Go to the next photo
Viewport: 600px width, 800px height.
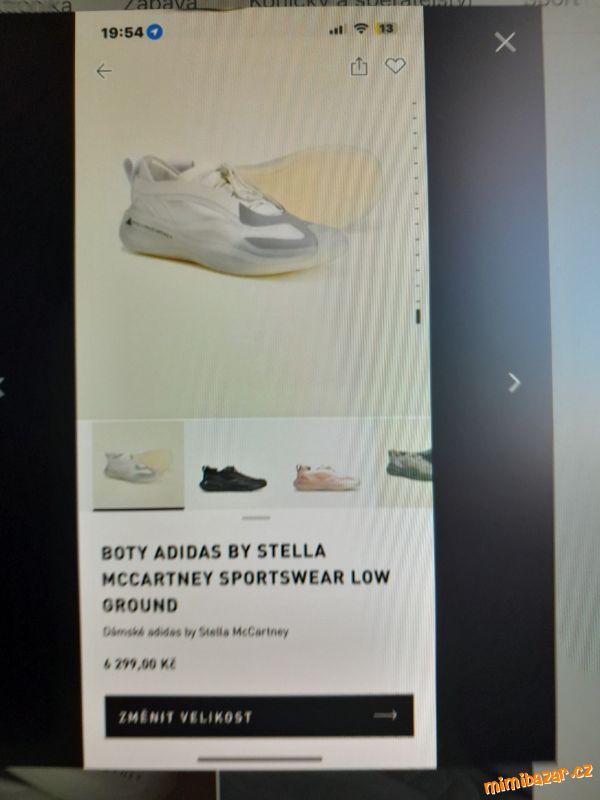pos(514,382)
